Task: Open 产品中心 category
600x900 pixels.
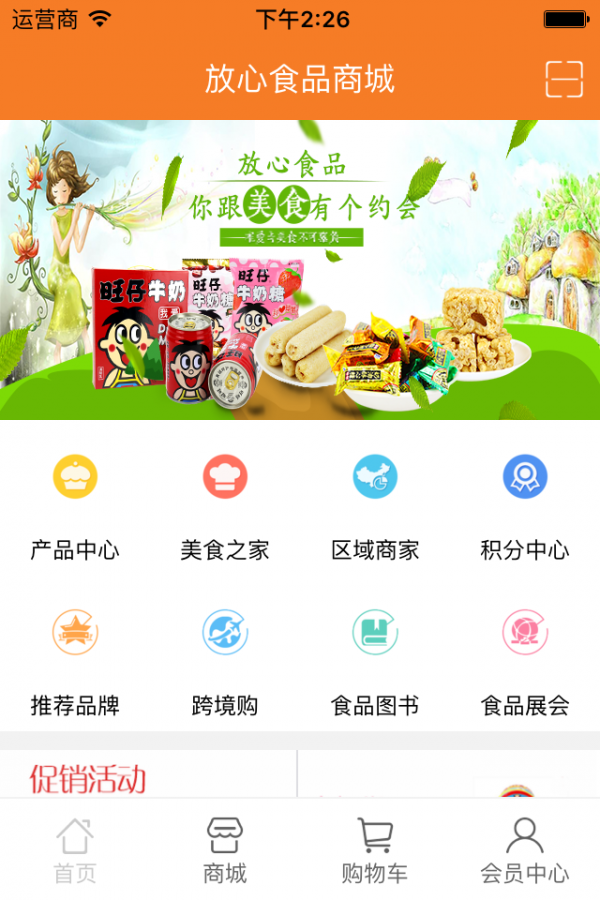Action: [x=75, y=505]
